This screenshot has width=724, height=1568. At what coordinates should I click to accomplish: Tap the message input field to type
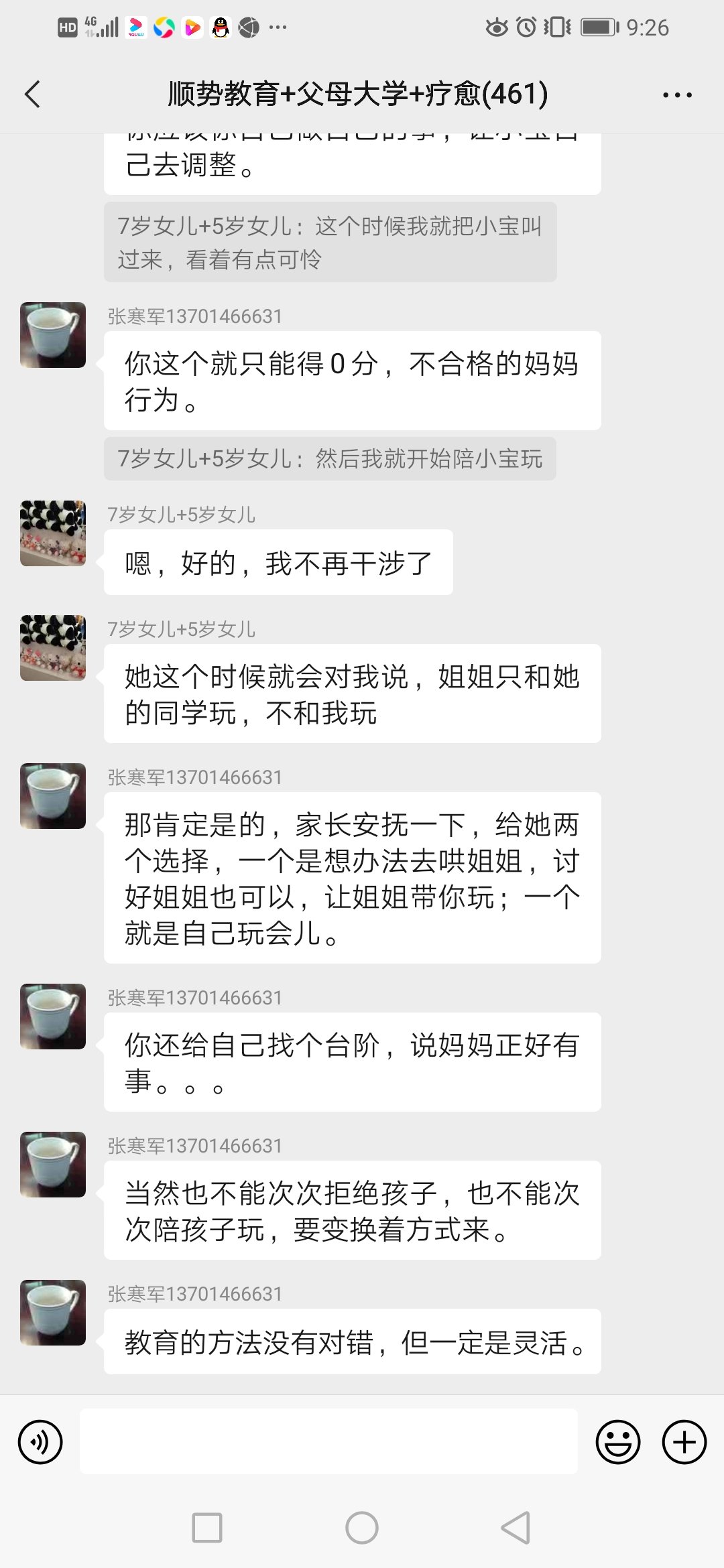(x=328, y=1442)
